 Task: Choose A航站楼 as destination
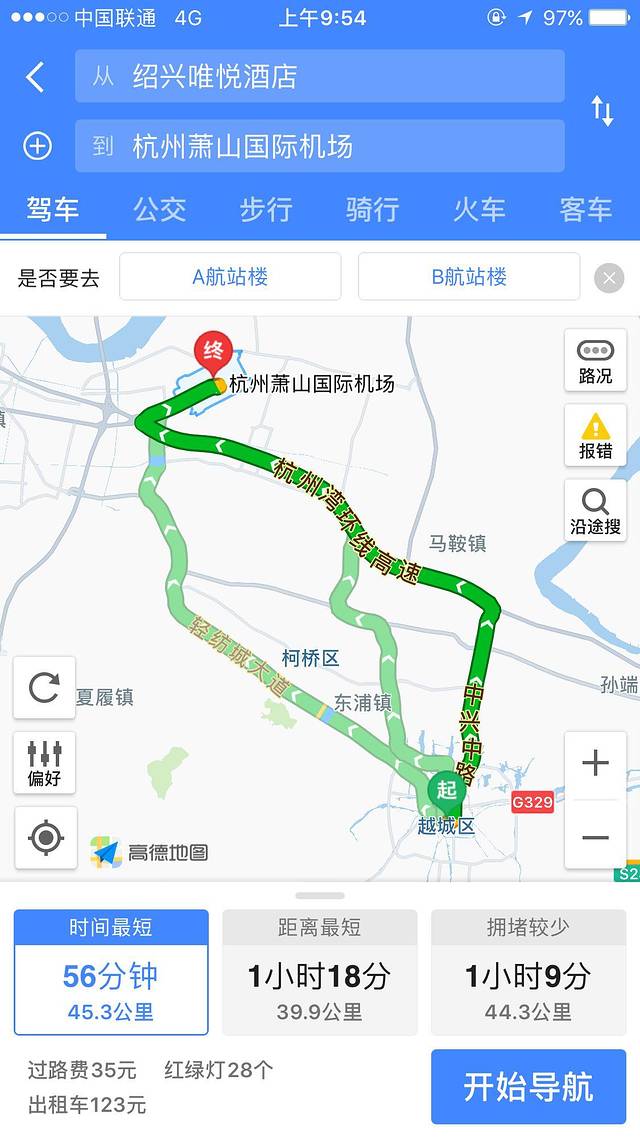click(230, 277)
